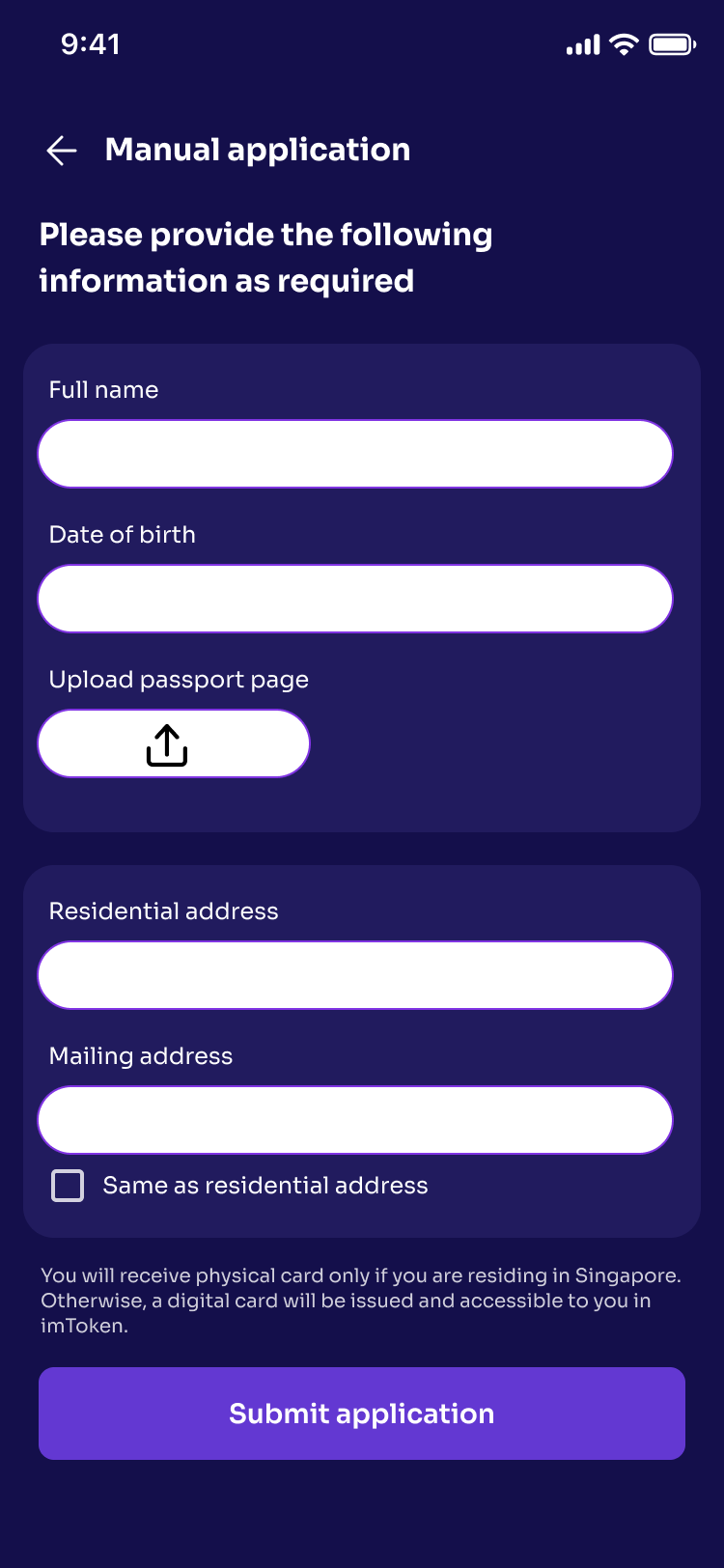Select the Manual application title
Image resolution: width=724 pixels, height=1568 pixels.
point(257,151)
